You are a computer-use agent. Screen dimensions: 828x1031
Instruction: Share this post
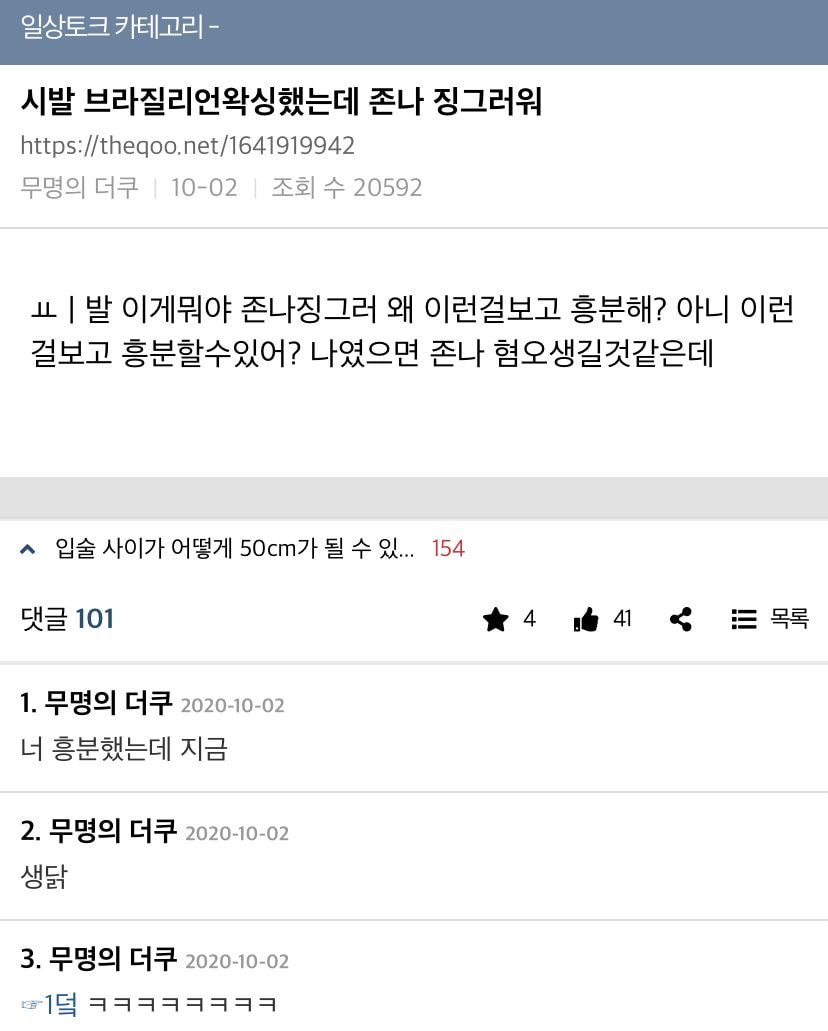[x=681, y=620]
